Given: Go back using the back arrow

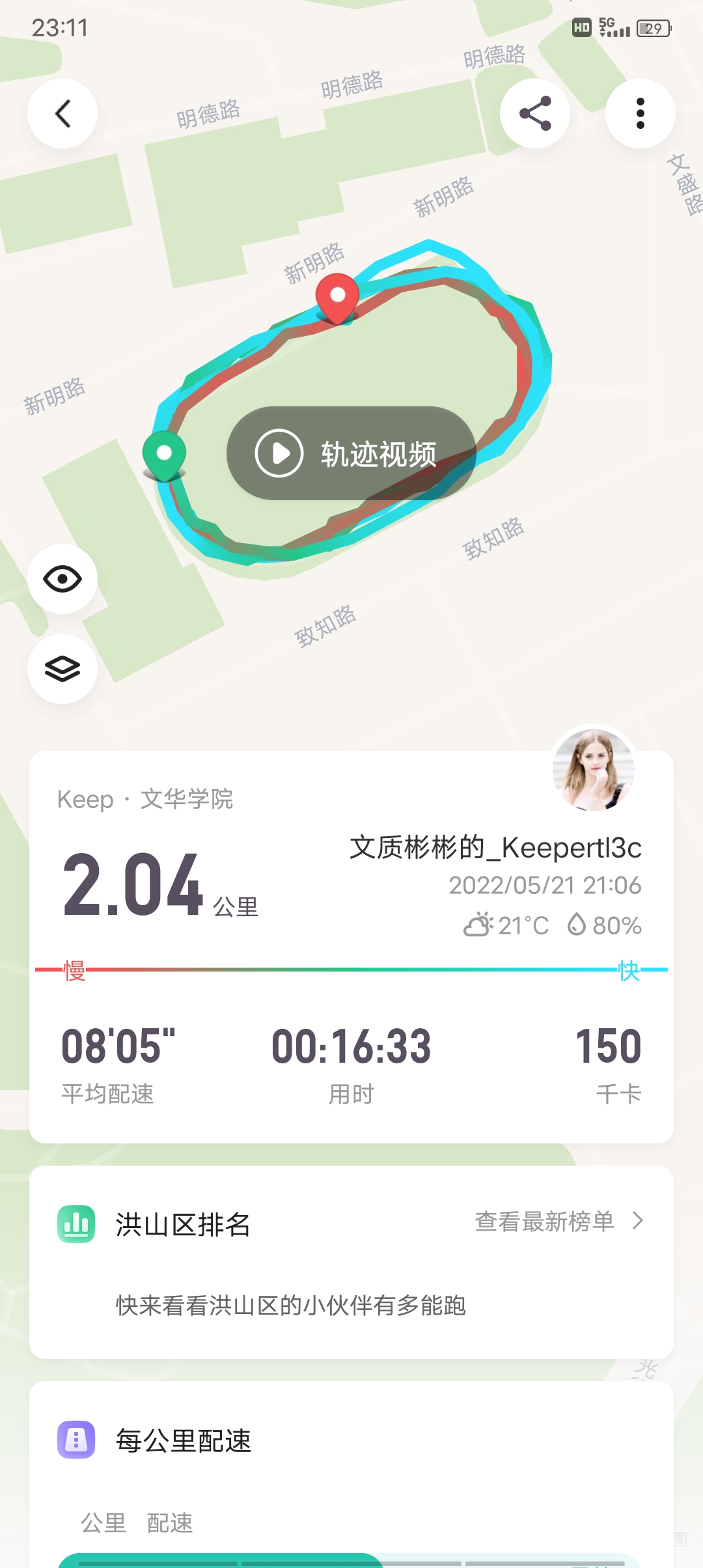Looking at the screenshot, I should click(62, 114).
